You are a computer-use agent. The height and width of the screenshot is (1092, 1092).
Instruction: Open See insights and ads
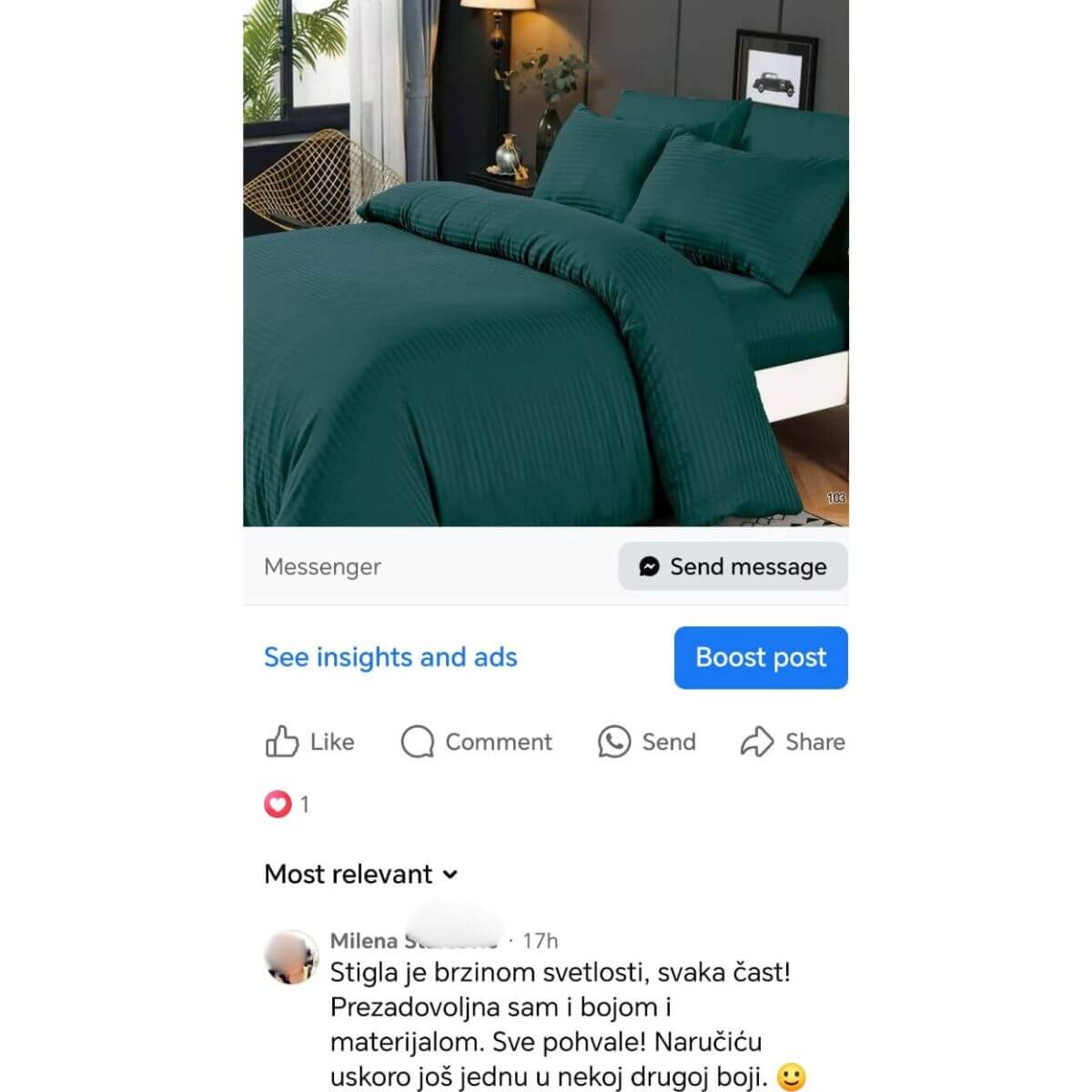[390, 657]
